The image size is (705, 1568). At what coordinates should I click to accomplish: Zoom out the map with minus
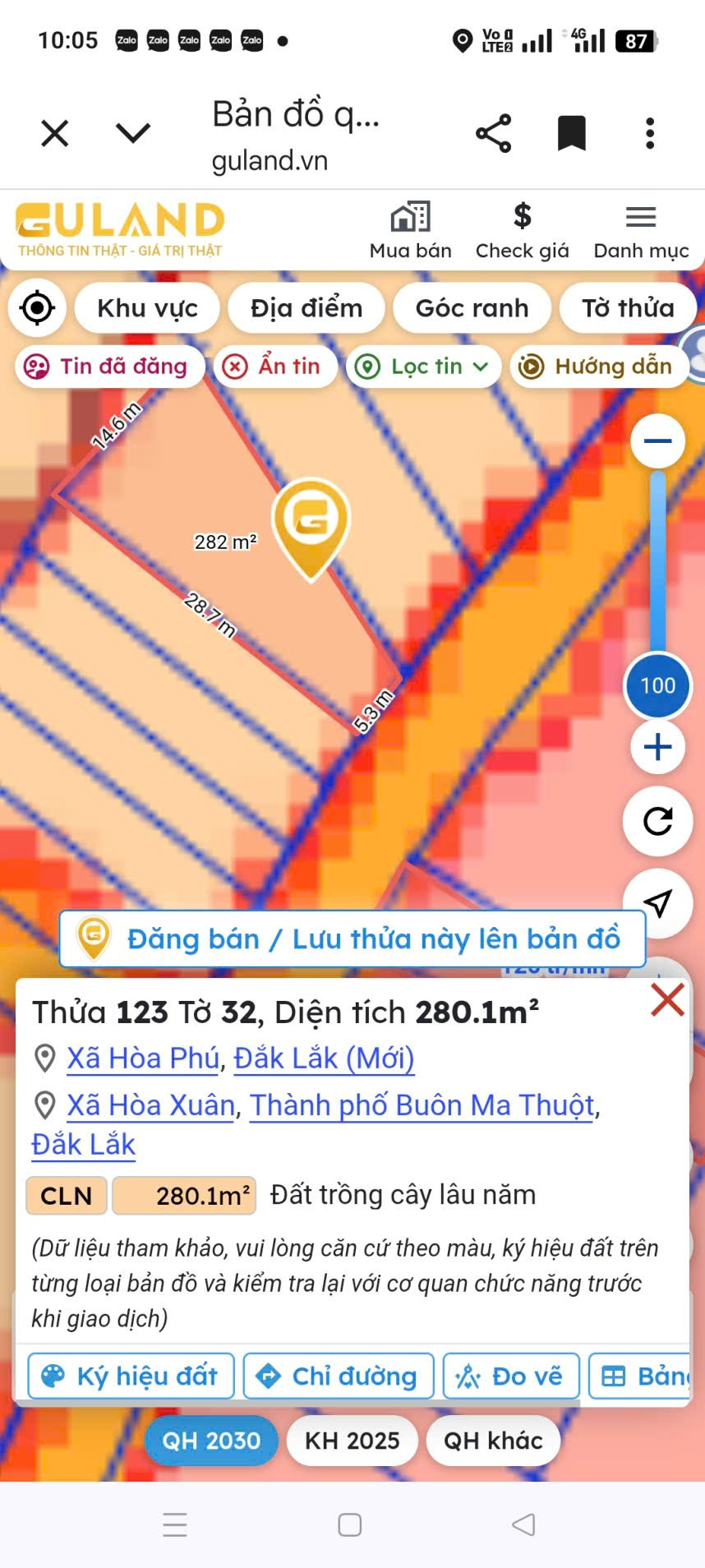coord(657,441)
